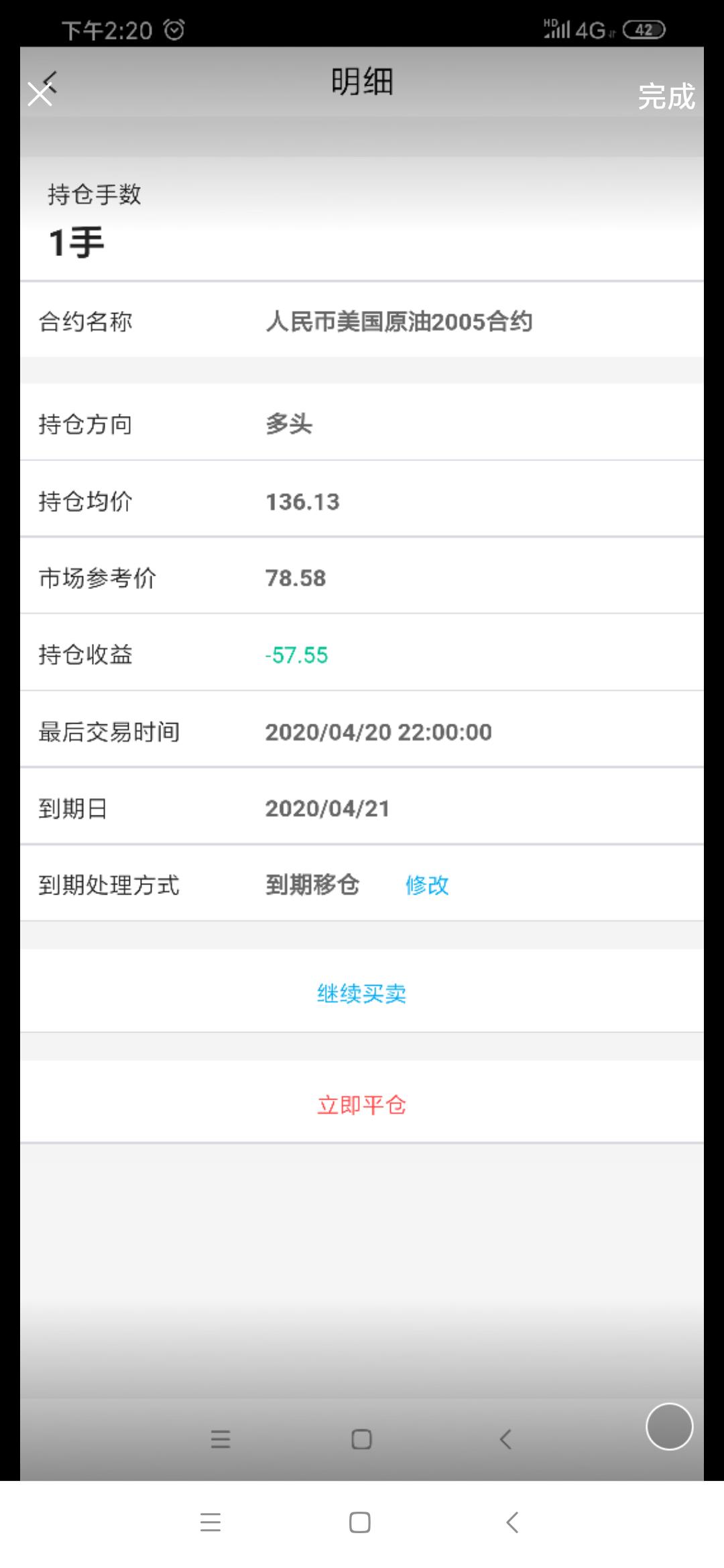The image size is (724, 1568).
Task: Tap the battery indicator showing 42
Action: (x=642, y=29)
